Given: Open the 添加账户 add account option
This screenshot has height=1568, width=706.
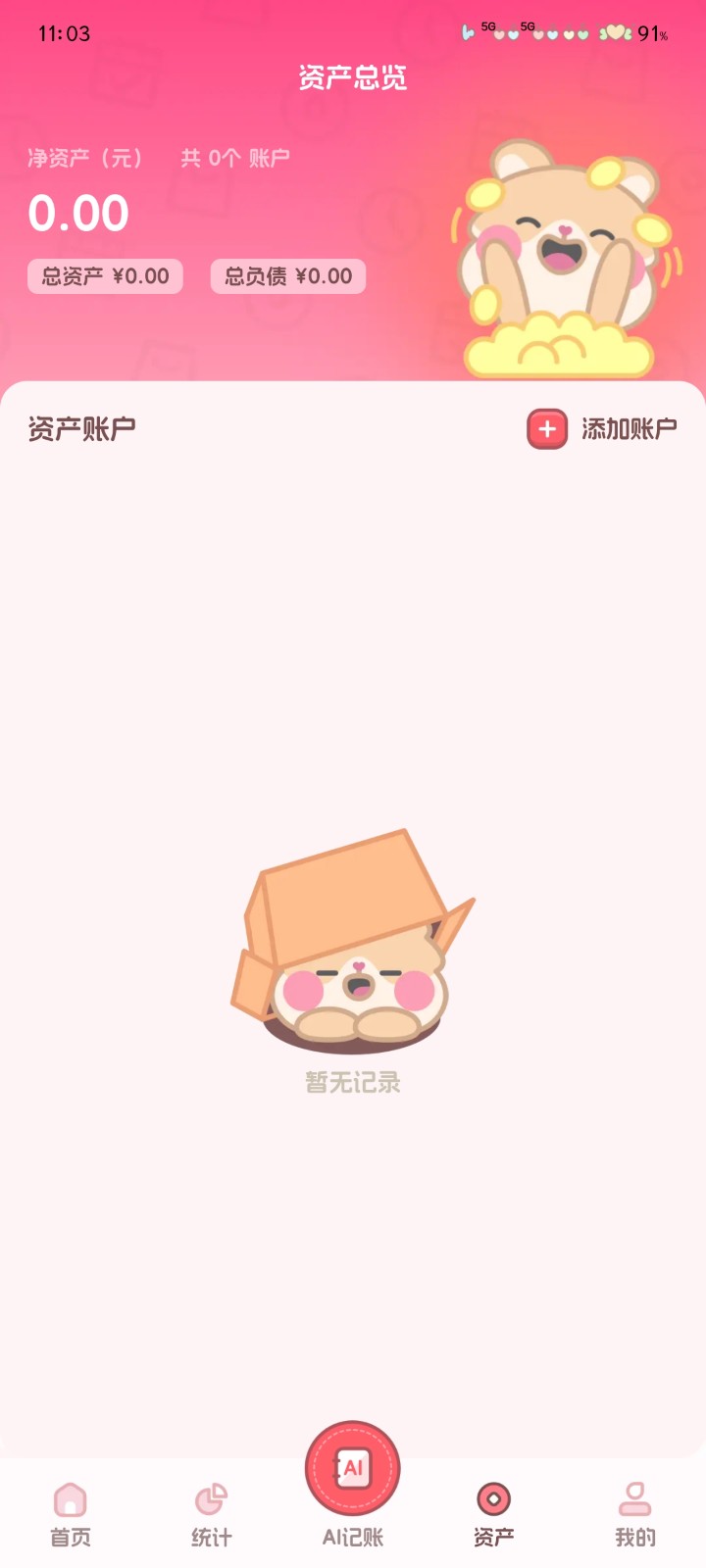Looking at the screenshot, I should click(x=628, y=428).
